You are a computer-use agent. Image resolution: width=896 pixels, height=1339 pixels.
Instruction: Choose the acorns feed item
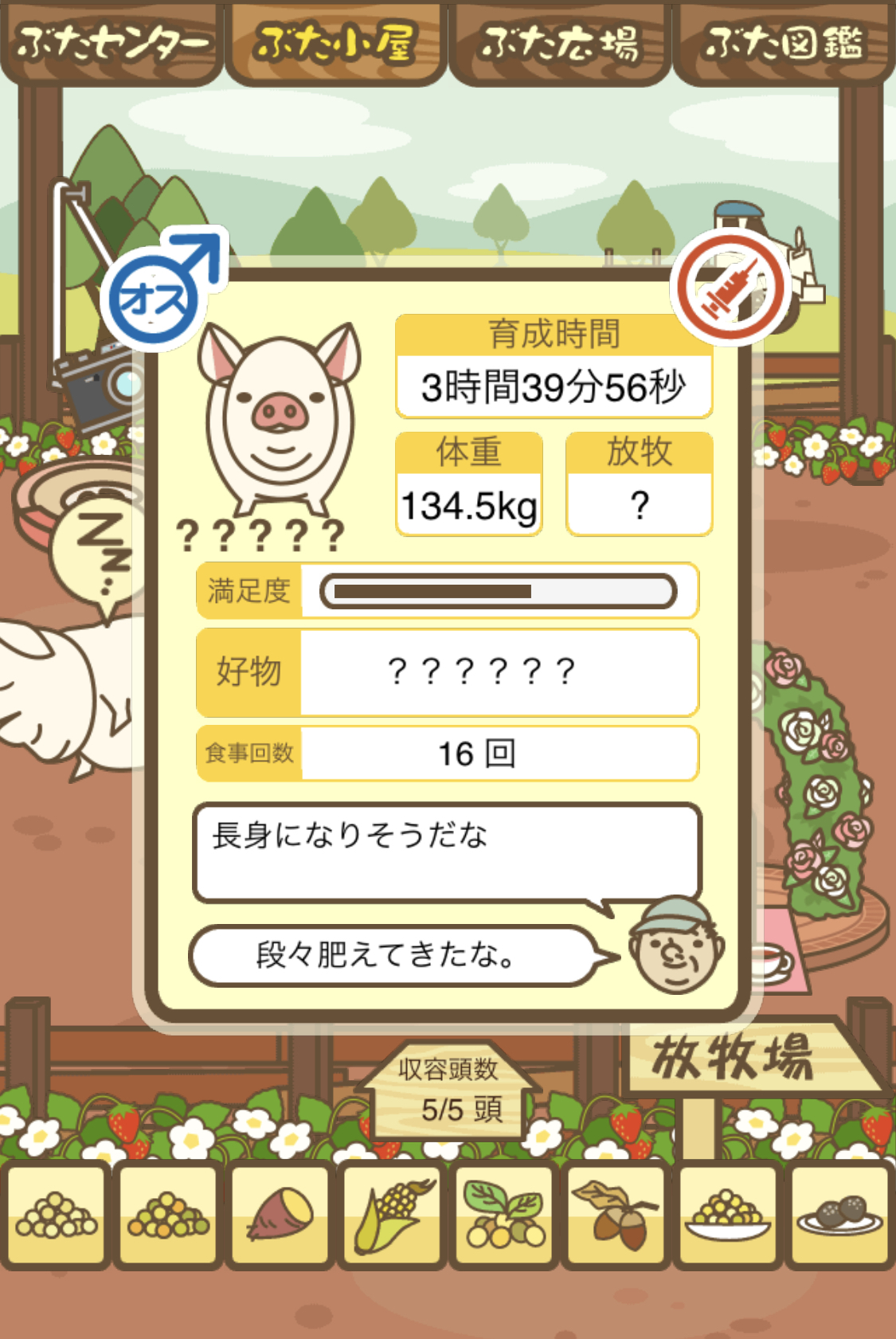point(616,1214)
